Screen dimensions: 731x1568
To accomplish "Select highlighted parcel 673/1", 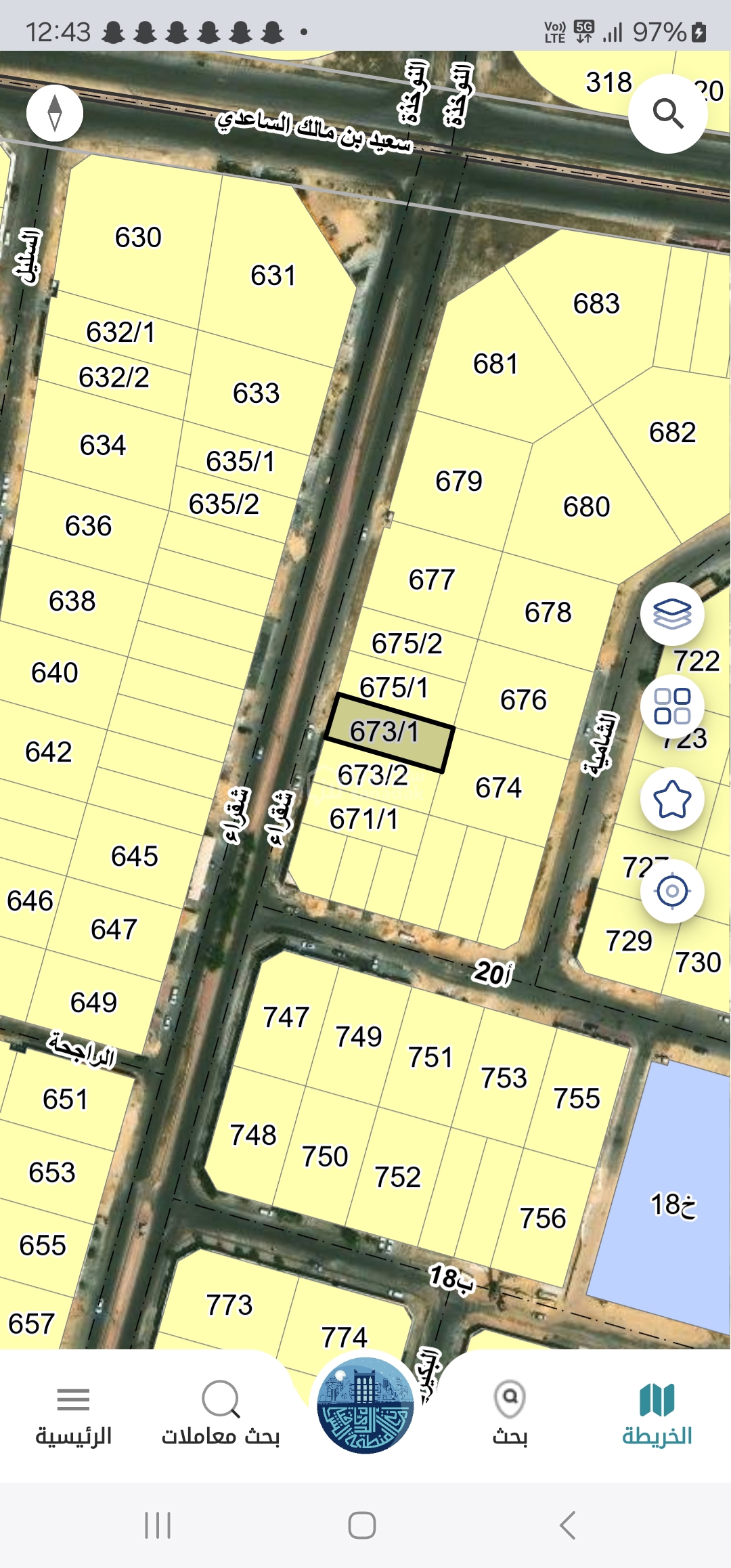I will click(389, 733).
